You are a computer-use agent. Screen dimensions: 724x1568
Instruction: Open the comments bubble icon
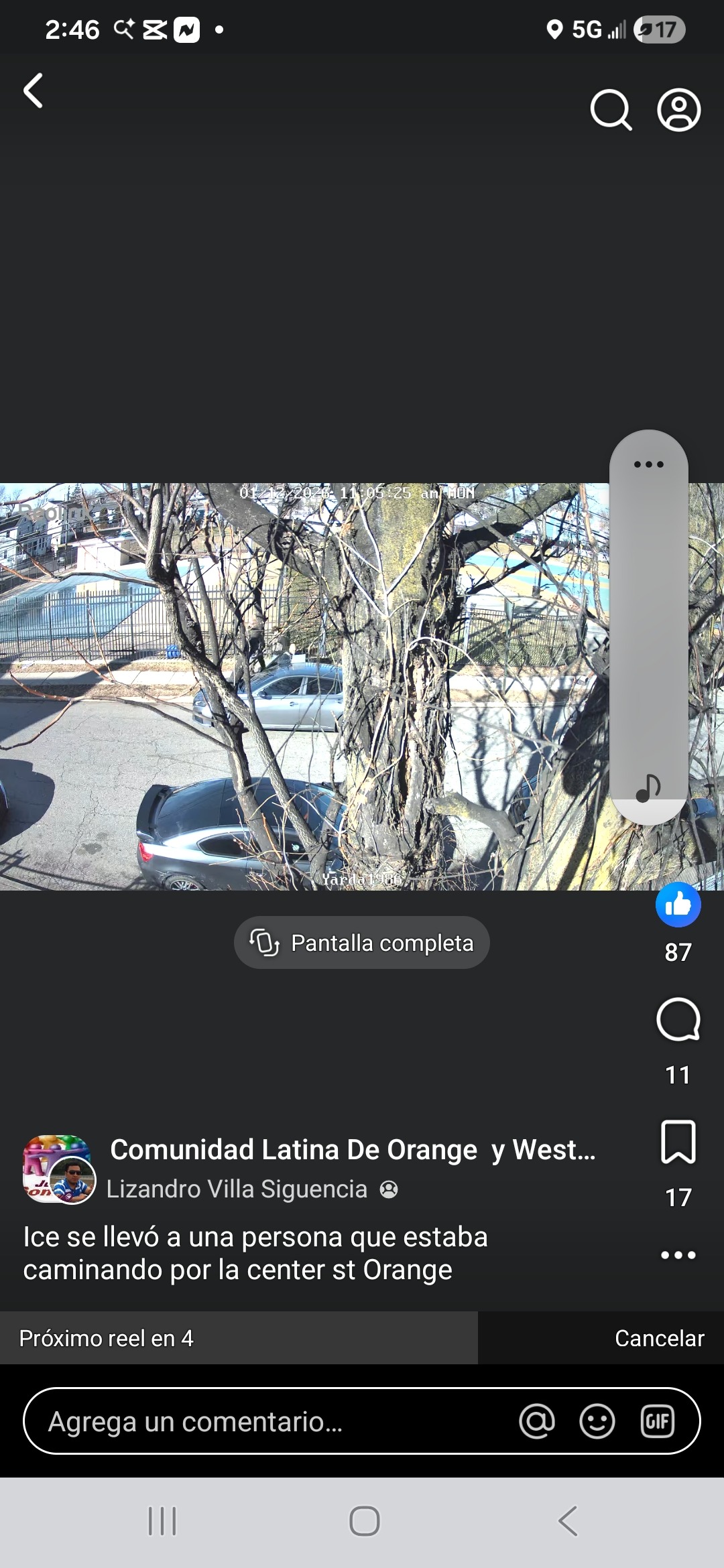coord(678,1019)
